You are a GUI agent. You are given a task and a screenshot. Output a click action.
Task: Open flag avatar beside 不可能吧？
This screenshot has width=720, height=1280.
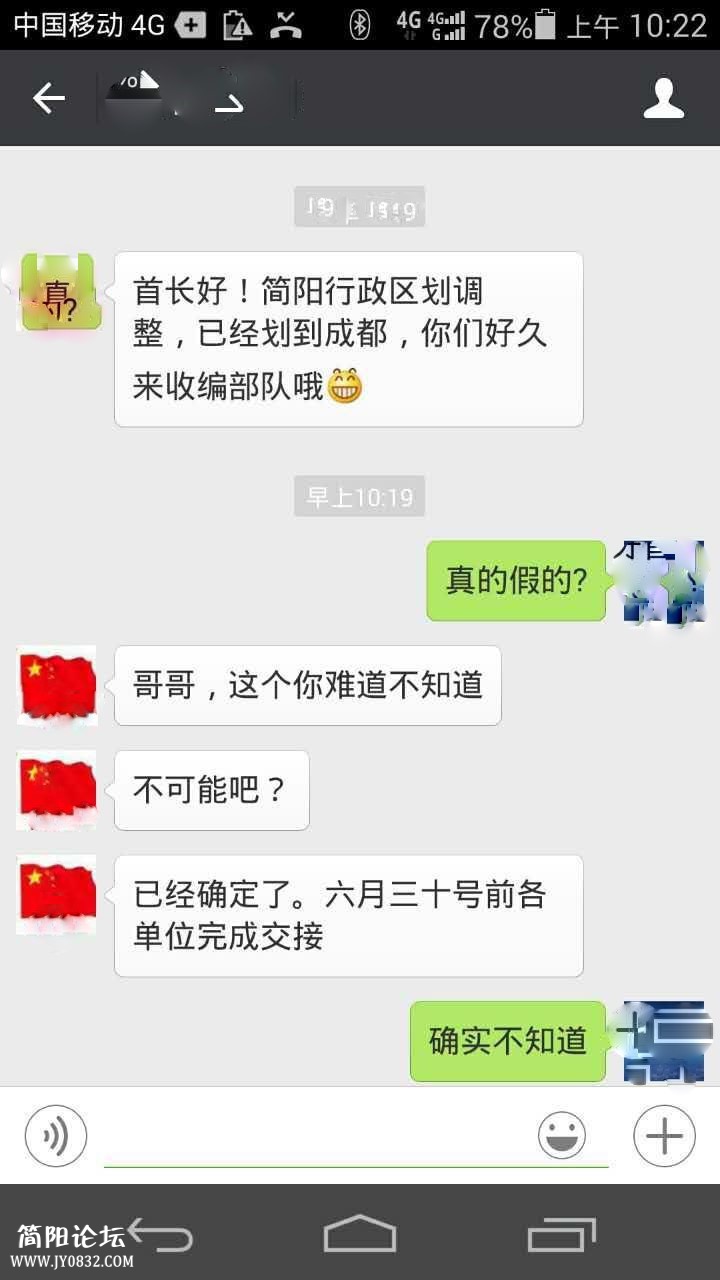(x=57, y=789)
